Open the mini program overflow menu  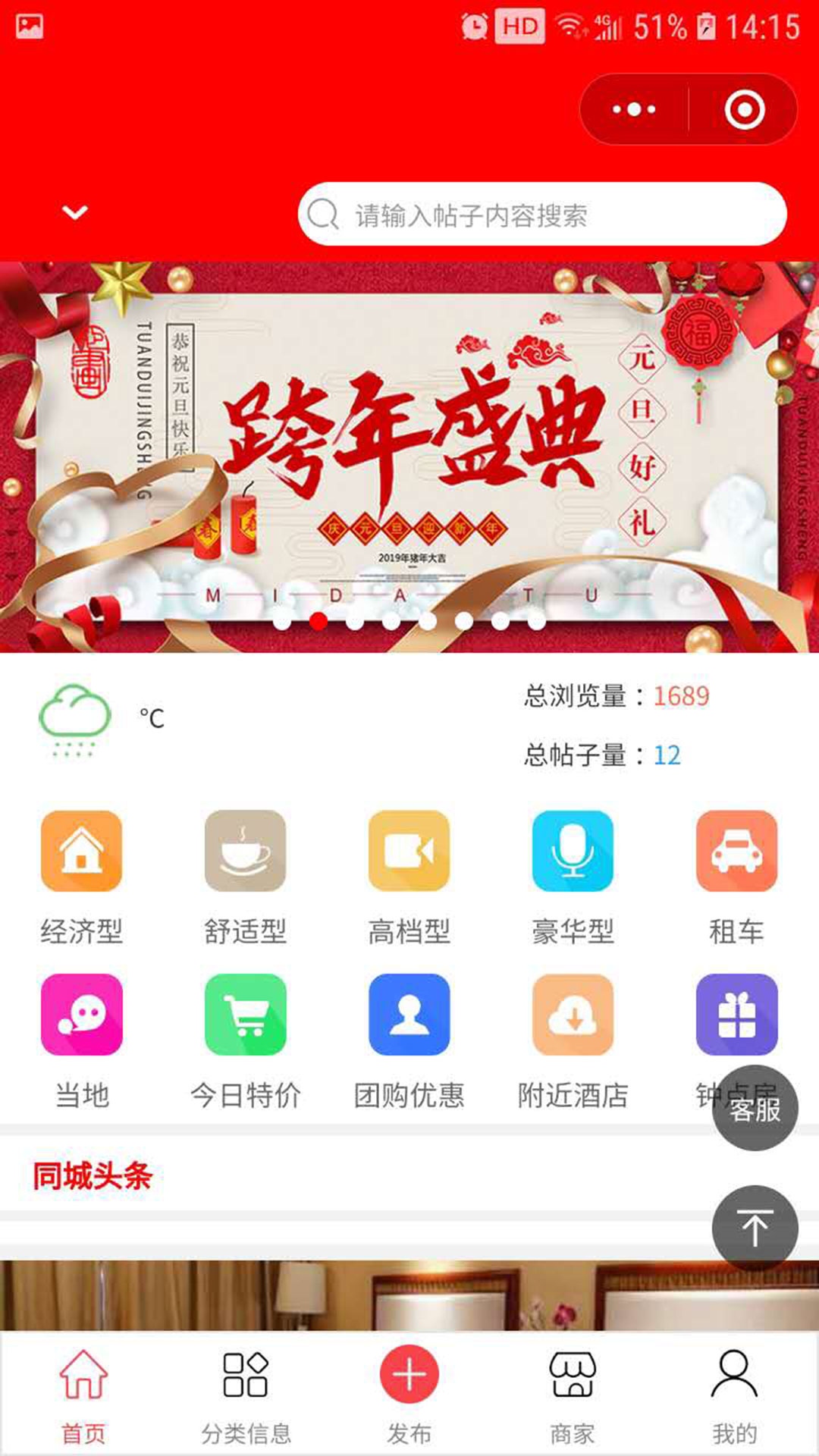[x=634, y=110]
